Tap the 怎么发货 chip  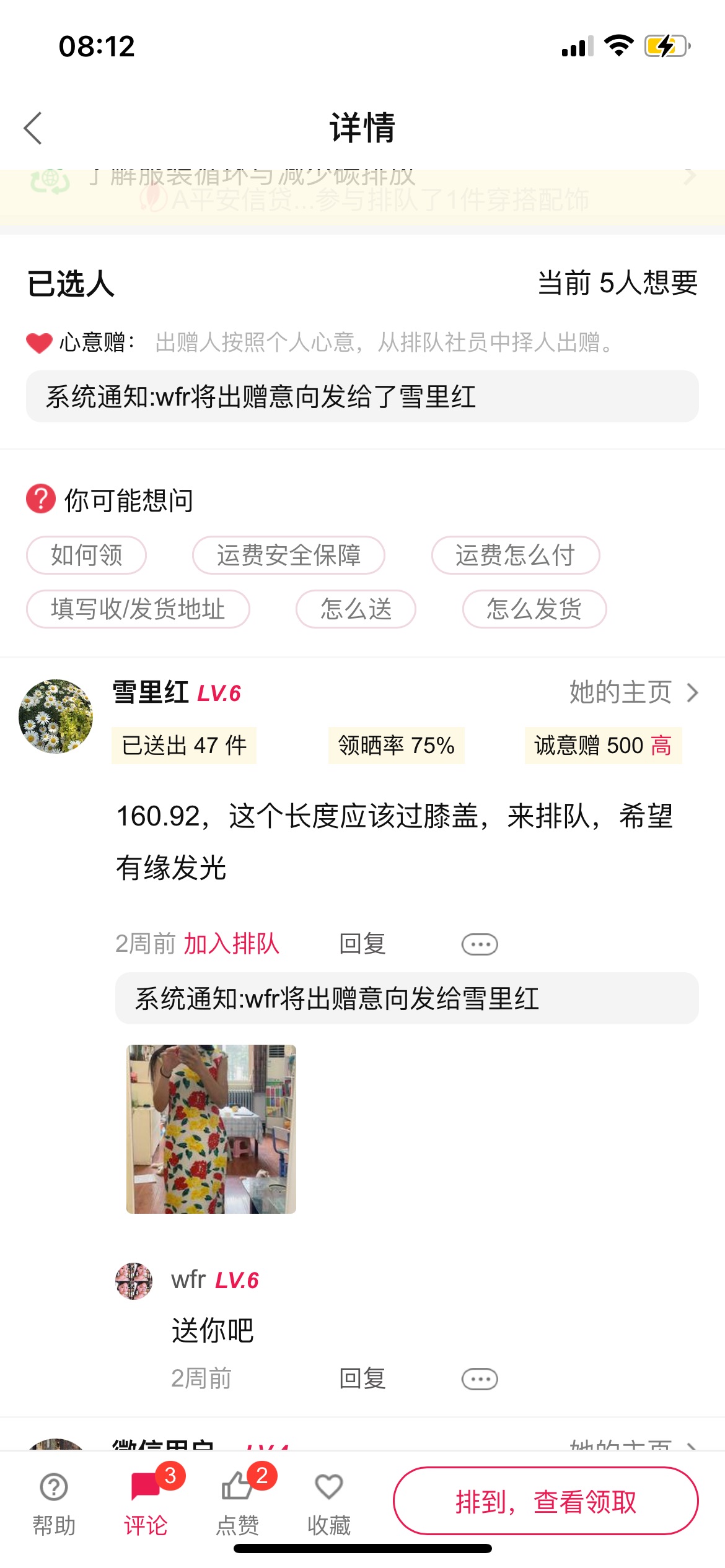[534, 609]
